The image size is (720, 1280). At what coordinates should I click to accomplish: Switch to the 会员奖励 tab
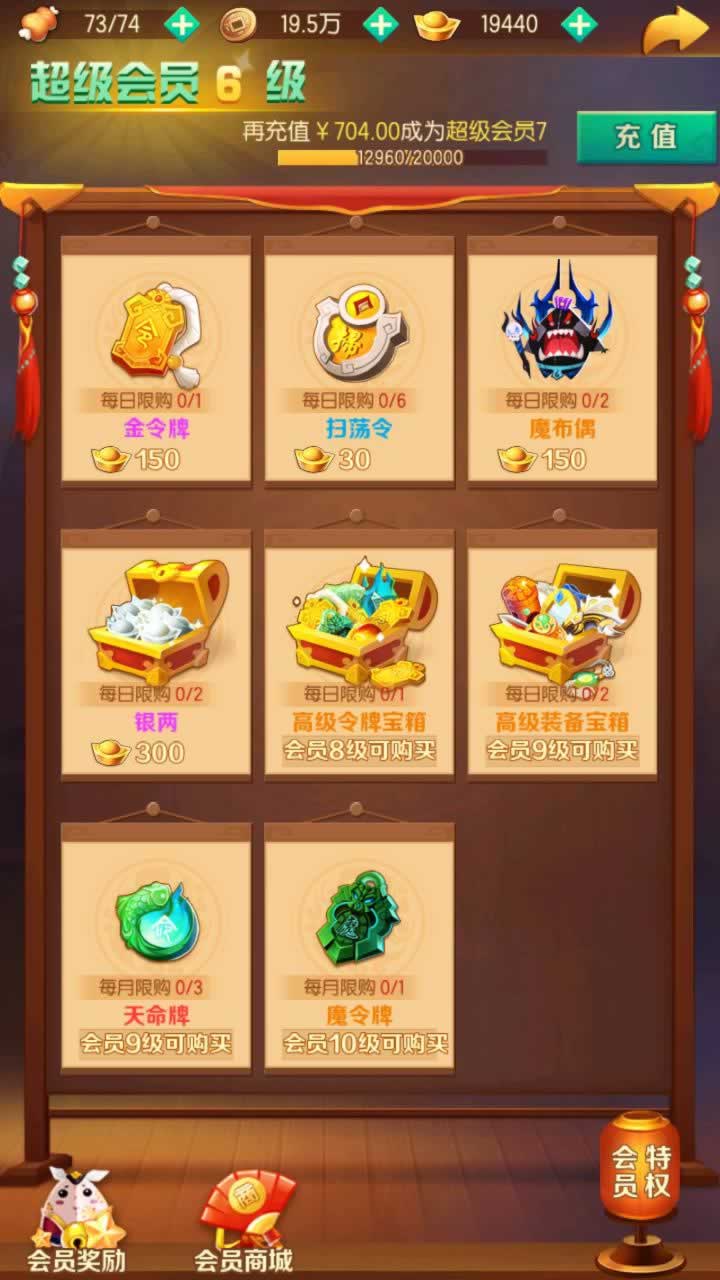(x=76, y=1222)
